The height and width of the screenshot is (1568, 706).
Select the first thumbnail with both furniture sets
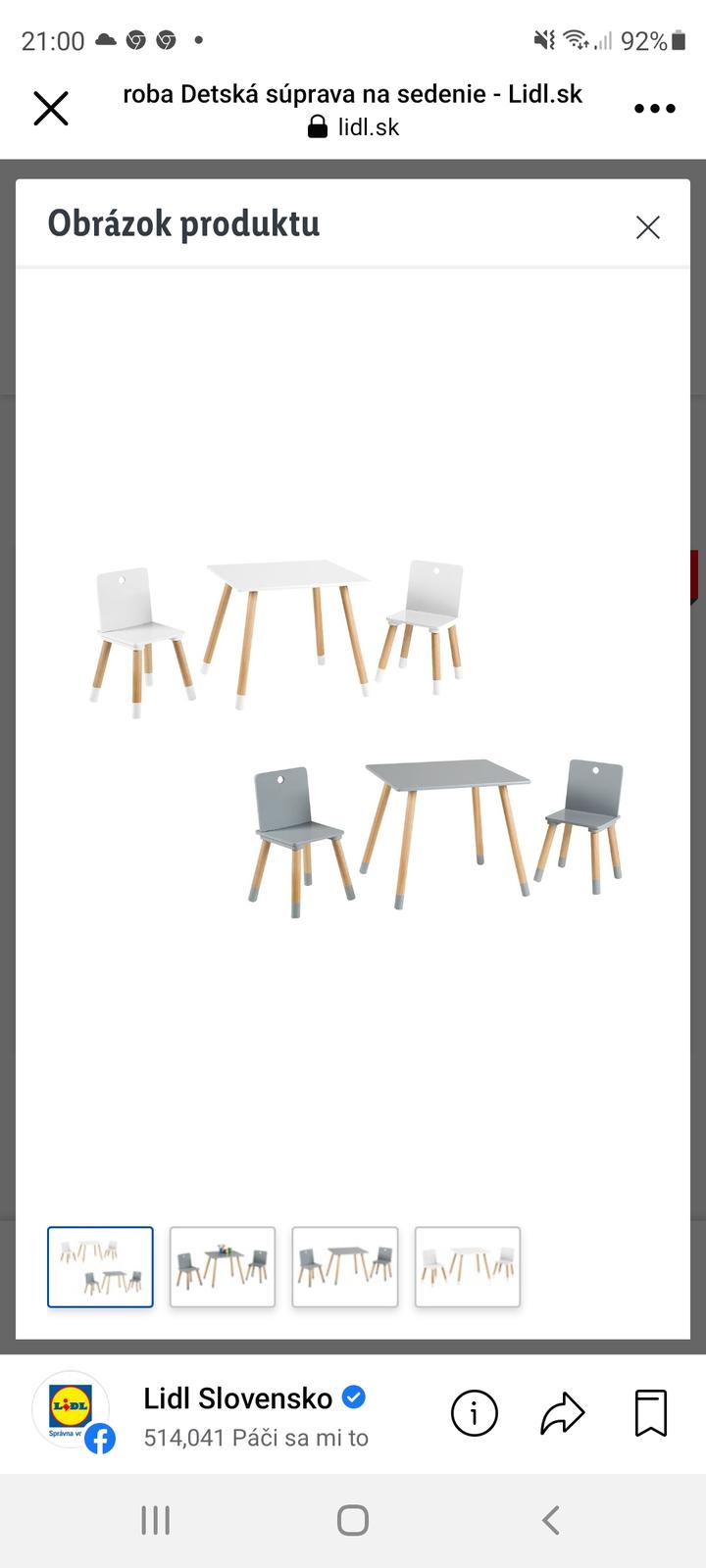coord(101,1266)
